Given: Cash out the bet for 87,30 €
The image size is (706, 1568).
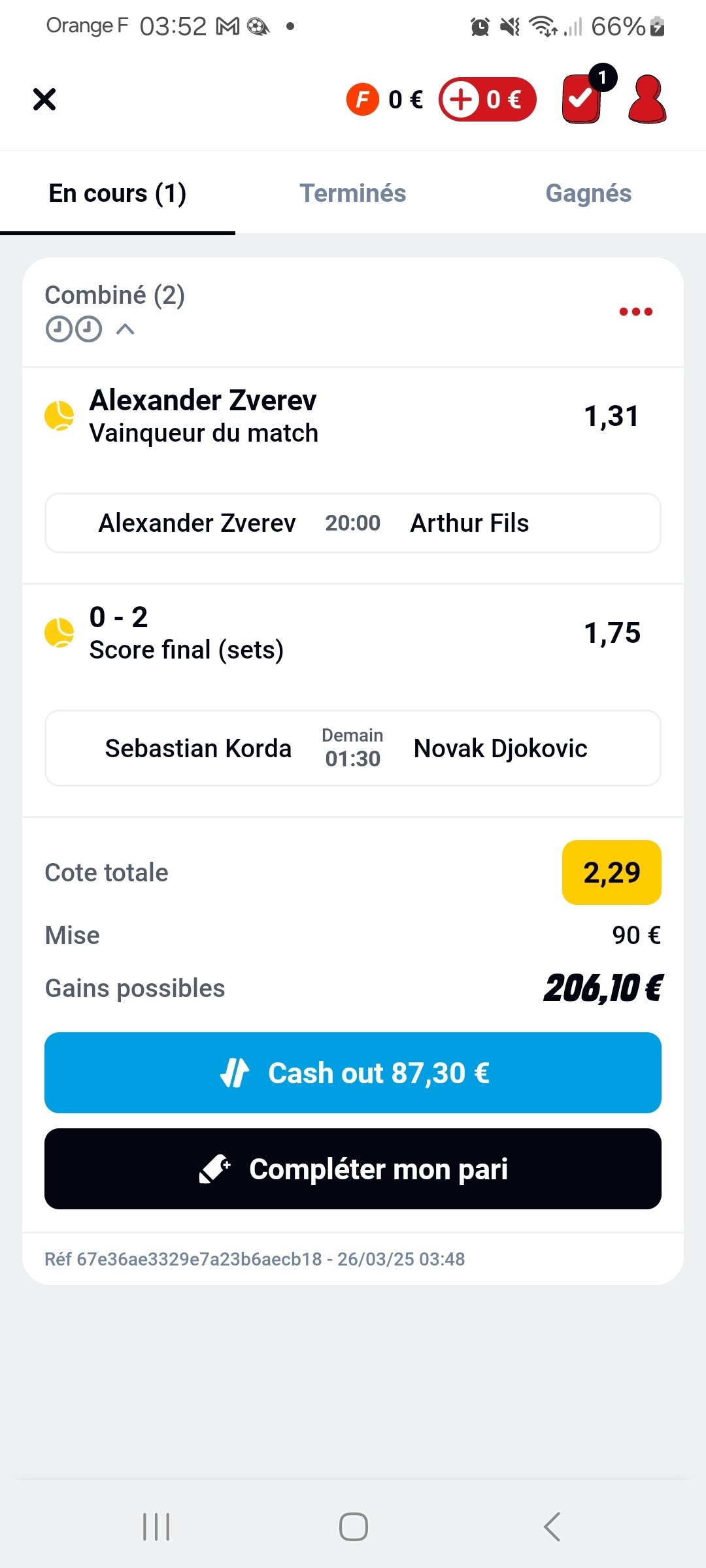Looking at the screenshot, I should click(x=353, y=1073).
